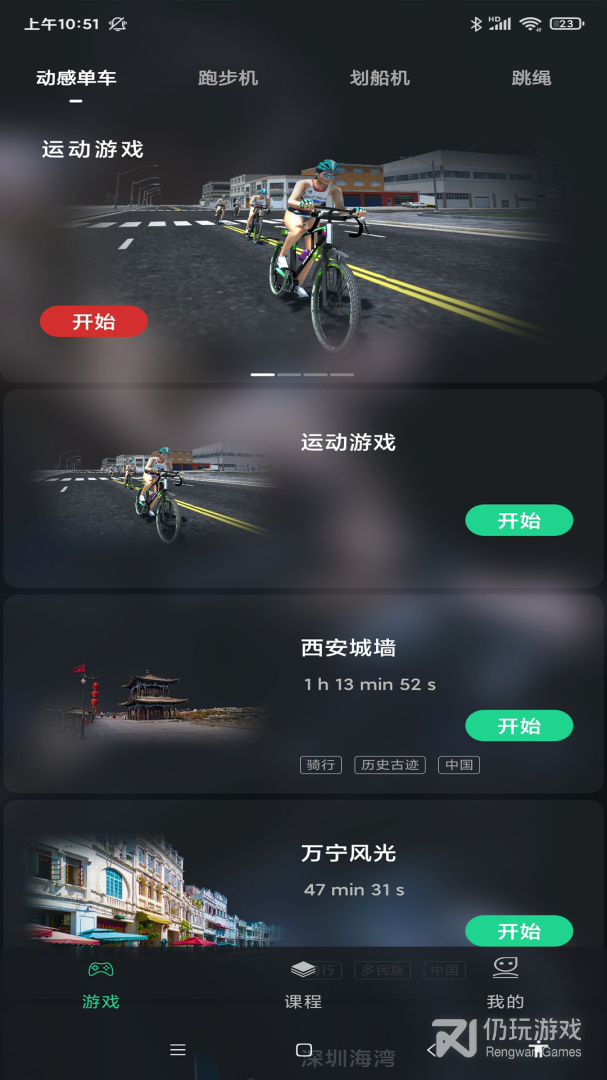Tap the red 开始 button on the banner
The height and width of the screenshot is (1080, 607).
tap(94, 322)
